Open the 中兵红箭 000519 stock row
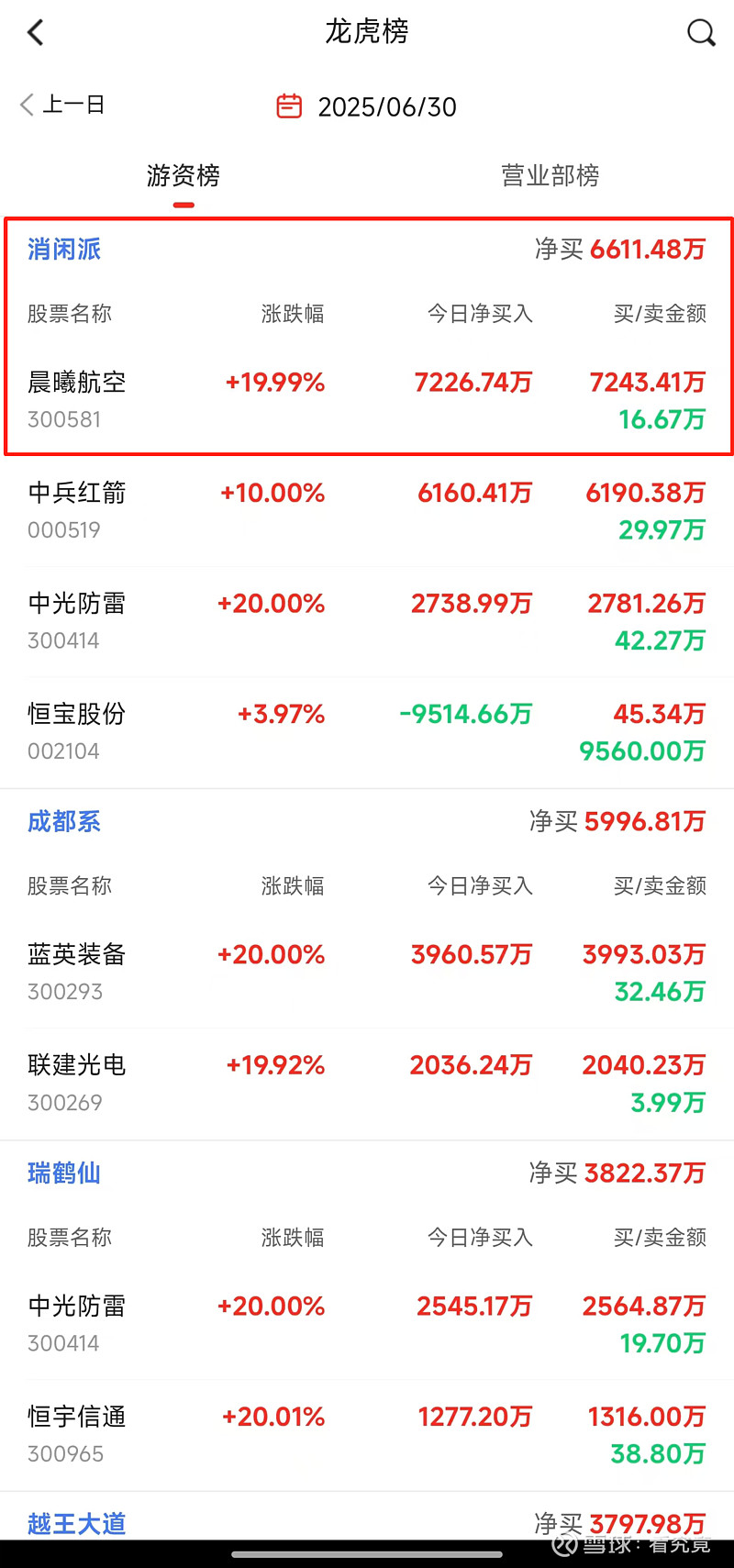The height and width of the screenshot is (1568, 734). point(367,511)
